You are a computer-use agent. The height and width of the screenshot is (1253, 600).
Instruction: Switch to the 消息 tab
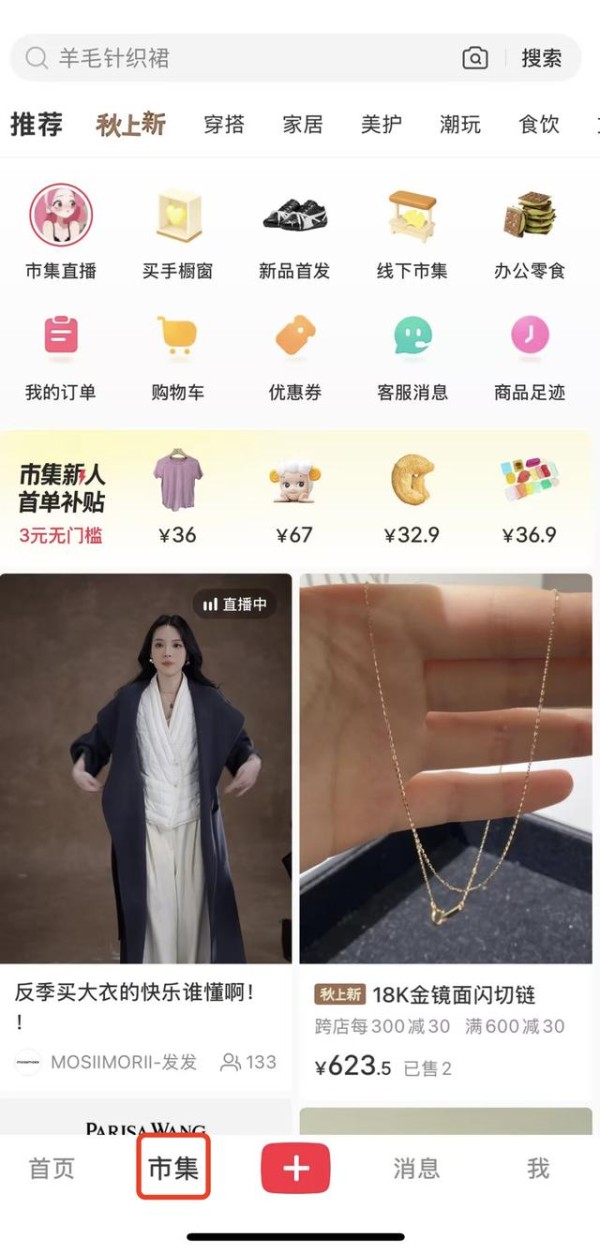click(416, 1168)
